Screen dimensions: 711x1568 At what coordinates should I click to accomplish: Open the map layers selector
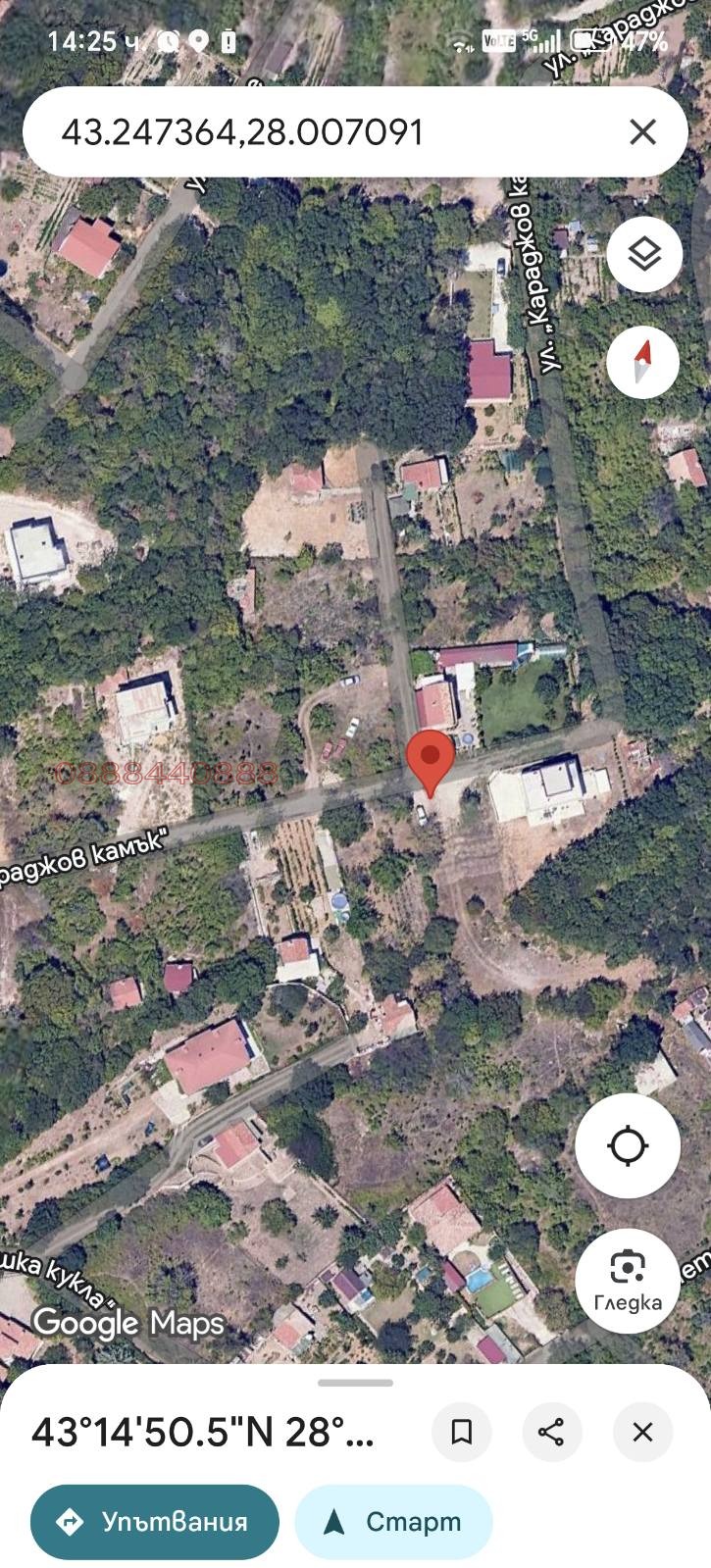tap(643, 255)
